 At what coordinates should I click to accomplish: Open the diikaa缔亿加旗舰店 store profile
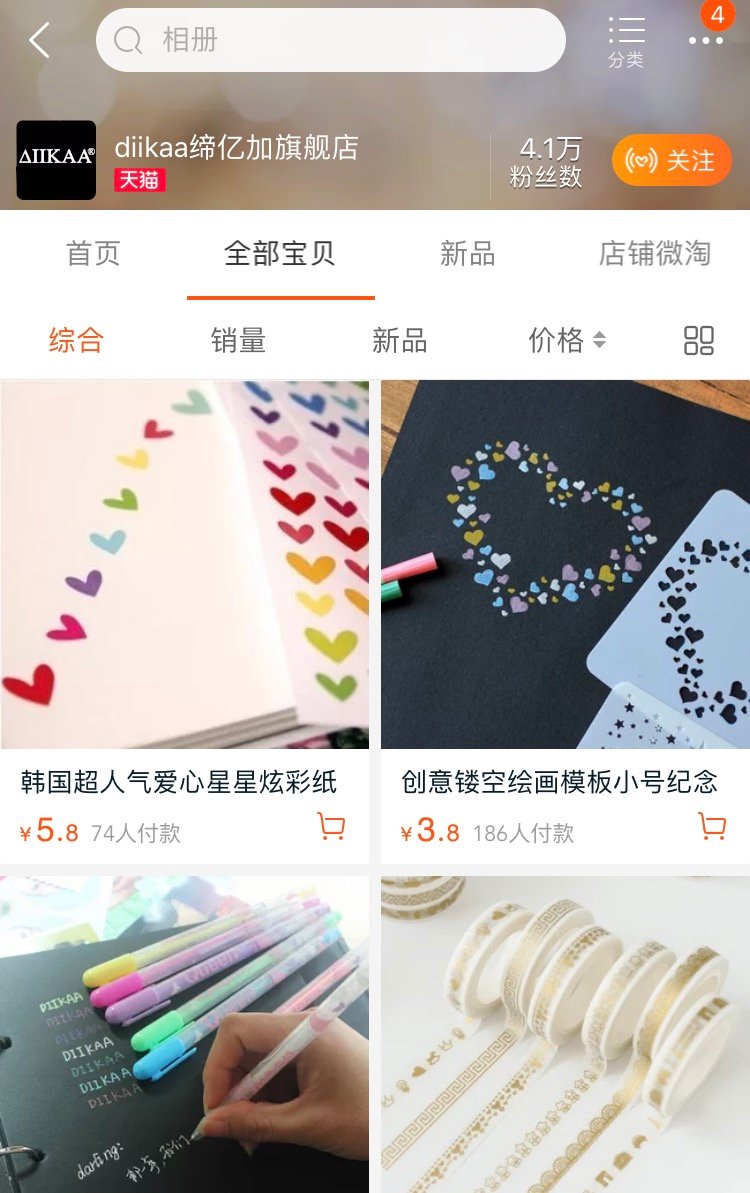pos(236,149)
